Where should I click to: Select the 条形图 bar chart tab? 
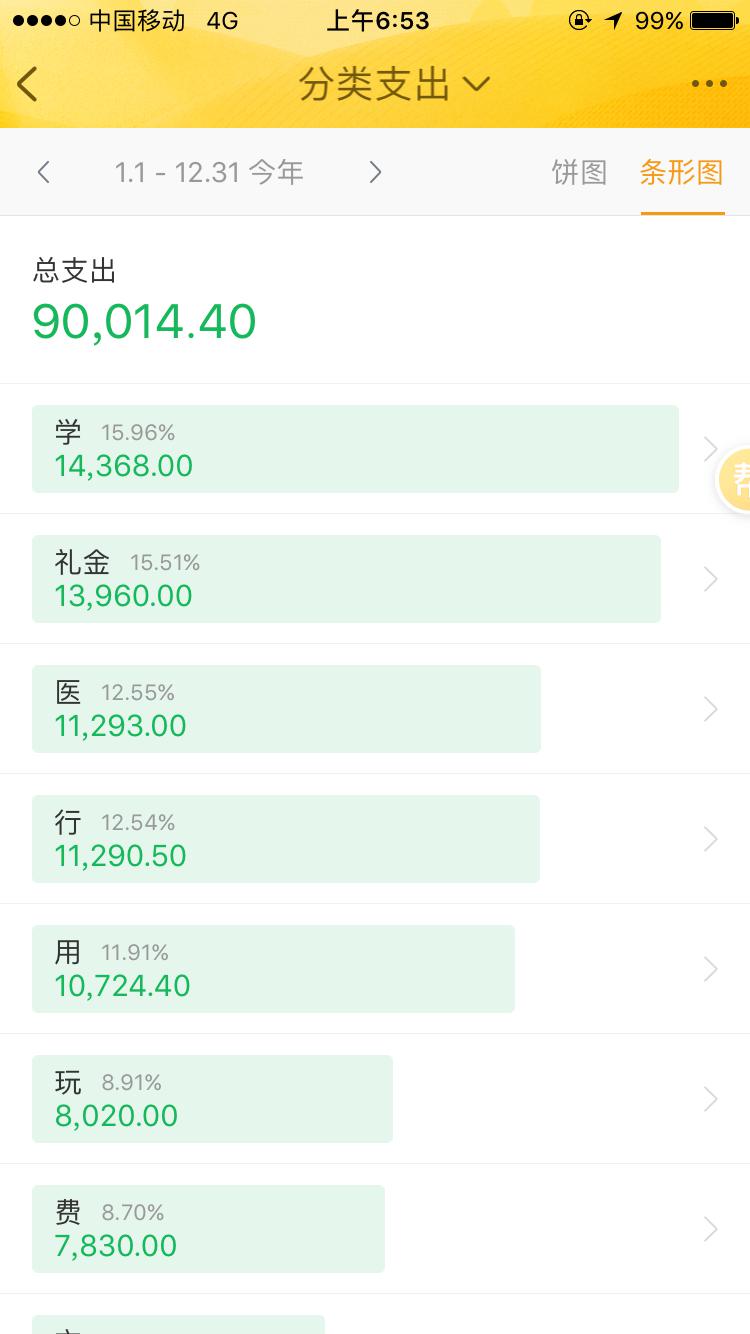pyautogui.click(x=681, y=171)
